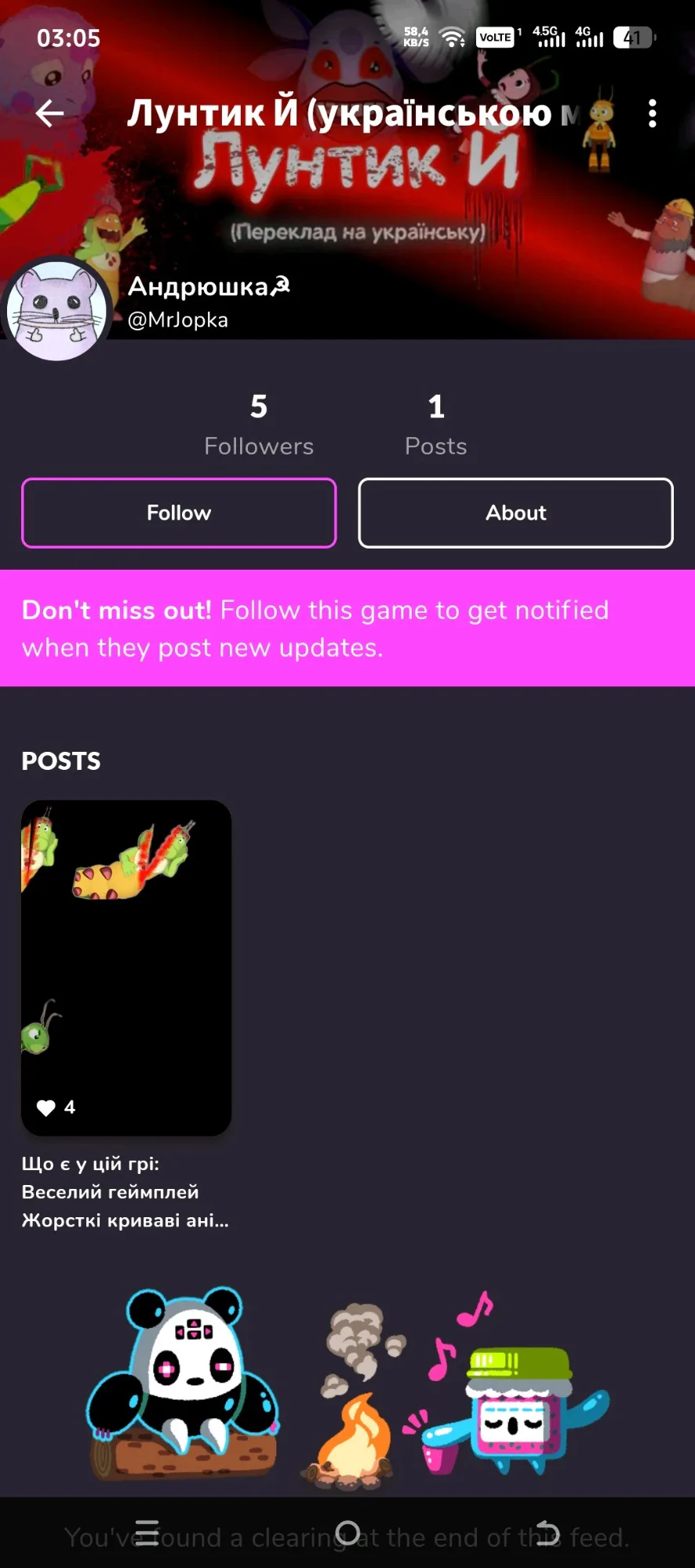
Task: Go back using the top arrow
Action: (49, 114)
